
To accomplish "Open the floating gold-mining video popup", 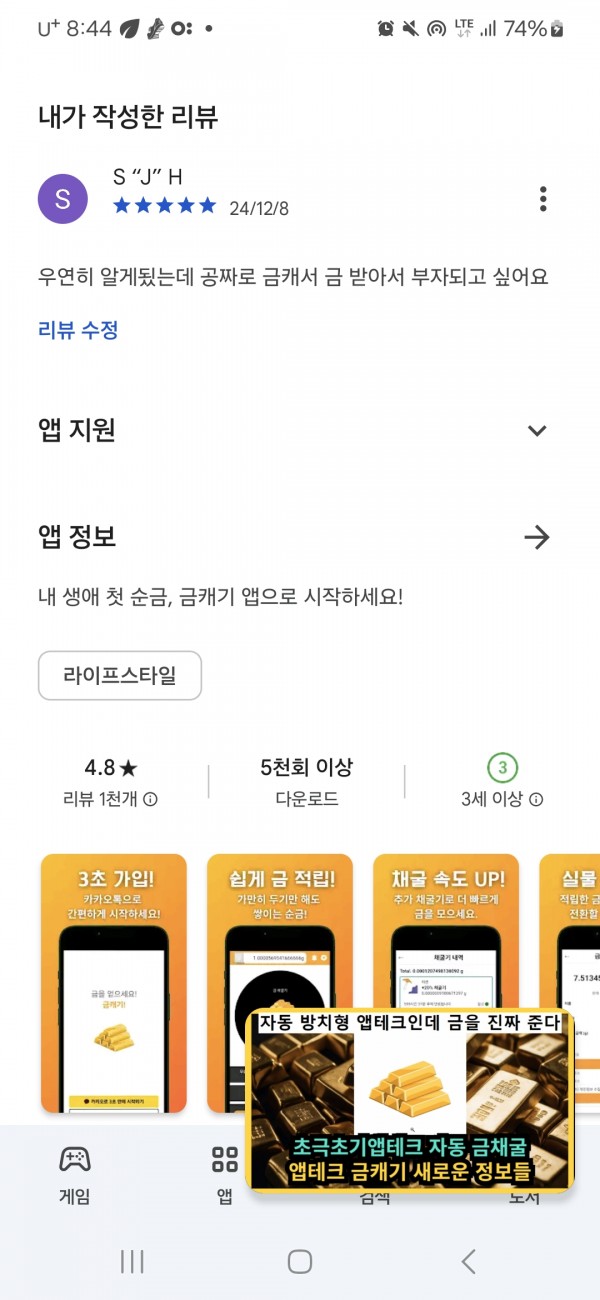I will [410, 1101].
